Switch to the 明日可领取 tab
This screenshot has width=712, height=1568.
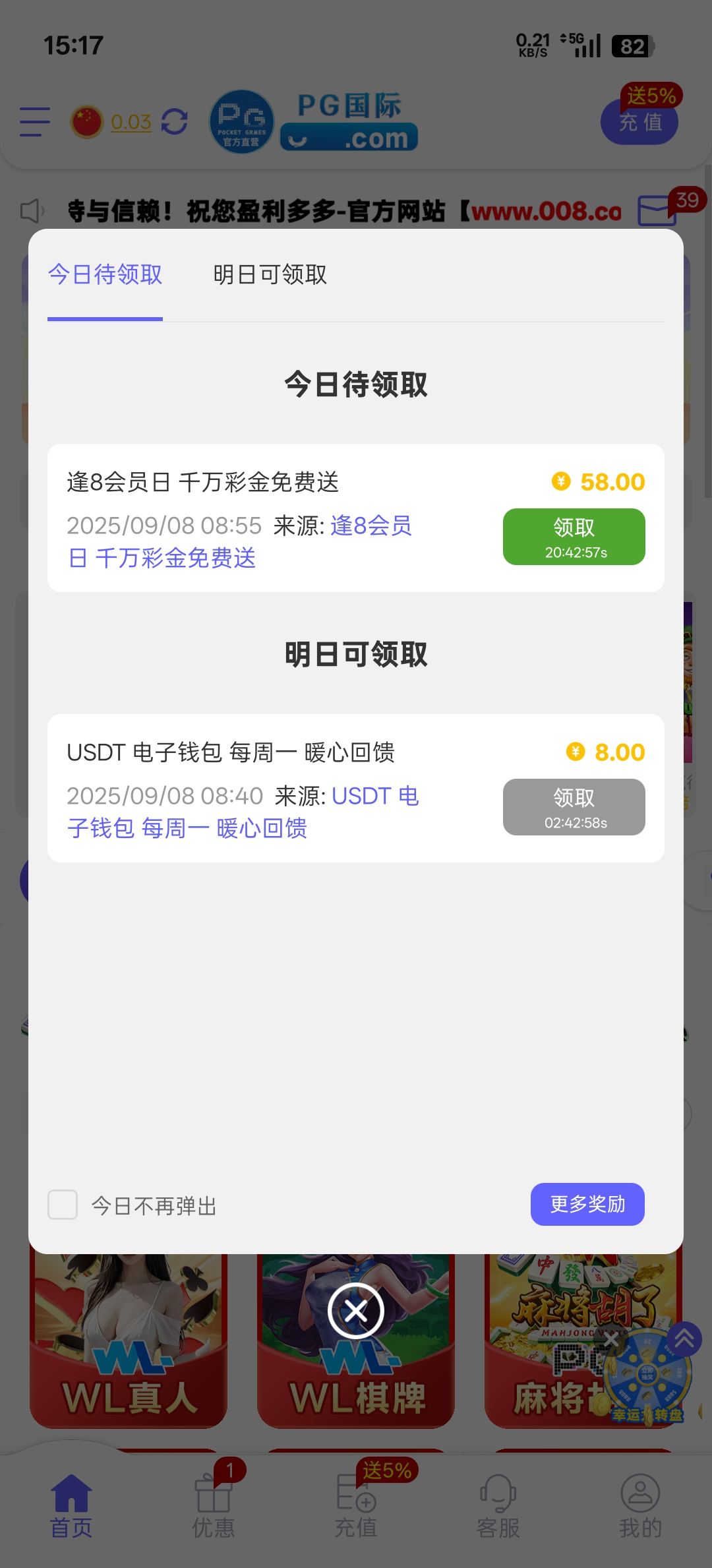click(x=270, y=275)
